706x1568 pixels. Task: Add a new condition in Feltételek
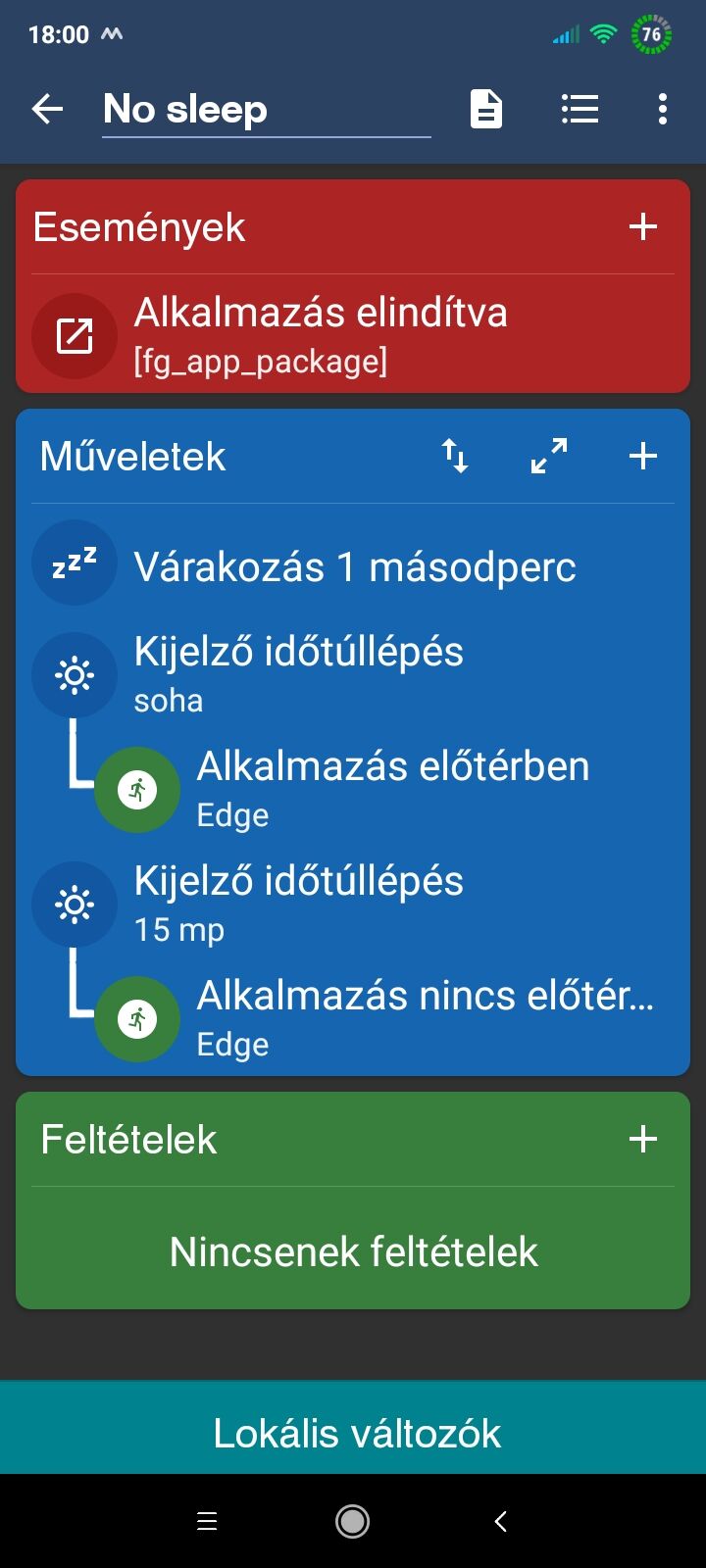tap(643, 1139)
